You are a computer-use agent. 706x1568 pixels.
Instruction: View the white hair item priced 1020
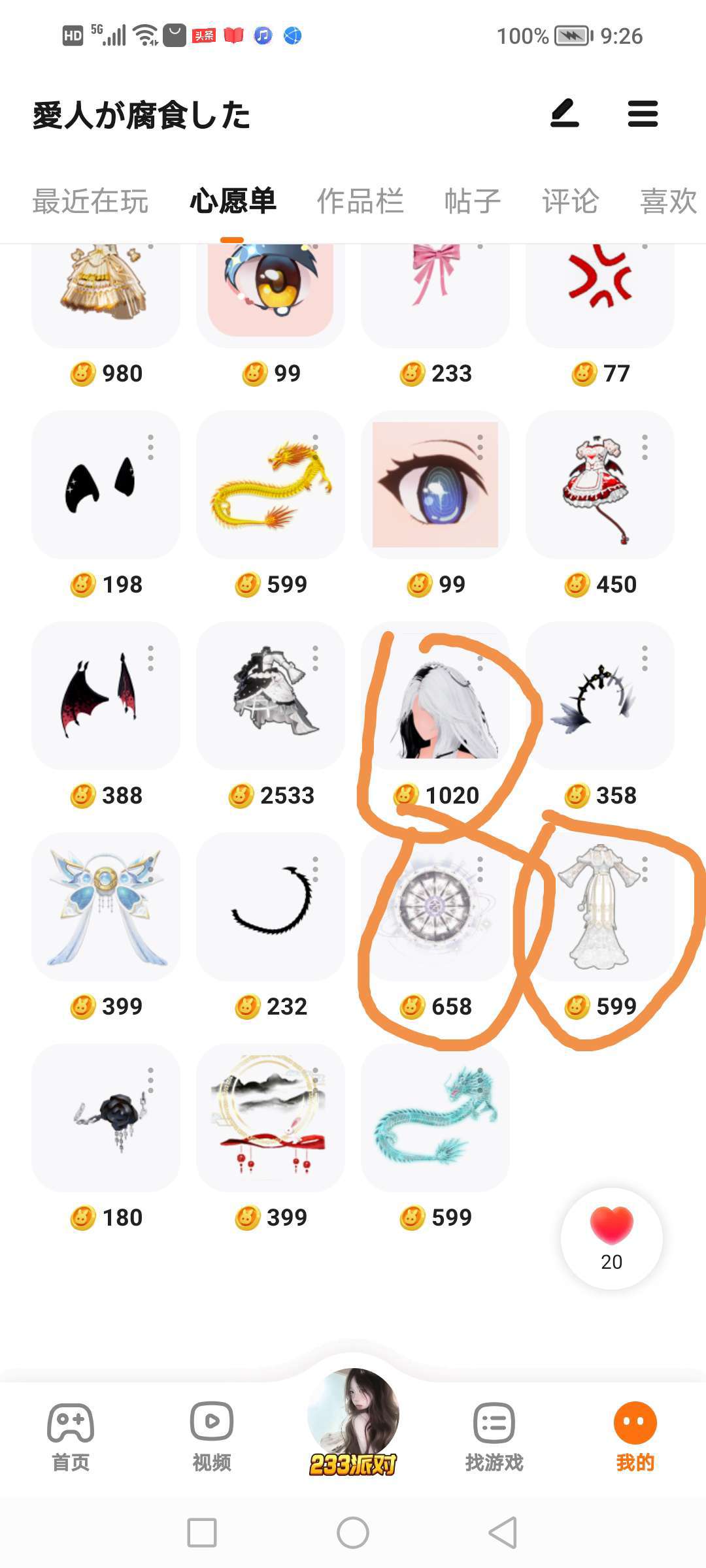pos(435,696)
